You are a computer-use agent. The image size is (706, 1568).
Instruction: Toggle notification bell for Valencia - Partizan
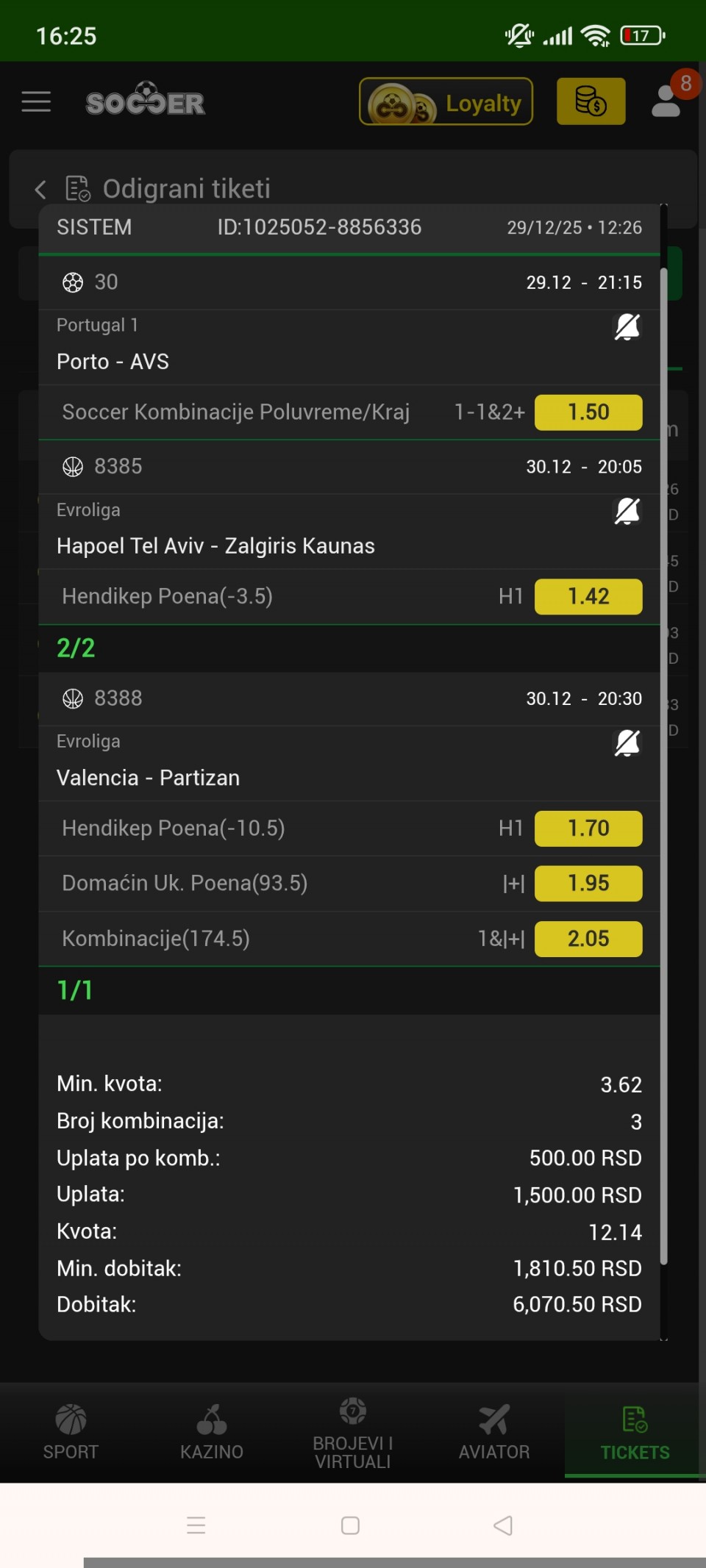(x=627, y=742)
